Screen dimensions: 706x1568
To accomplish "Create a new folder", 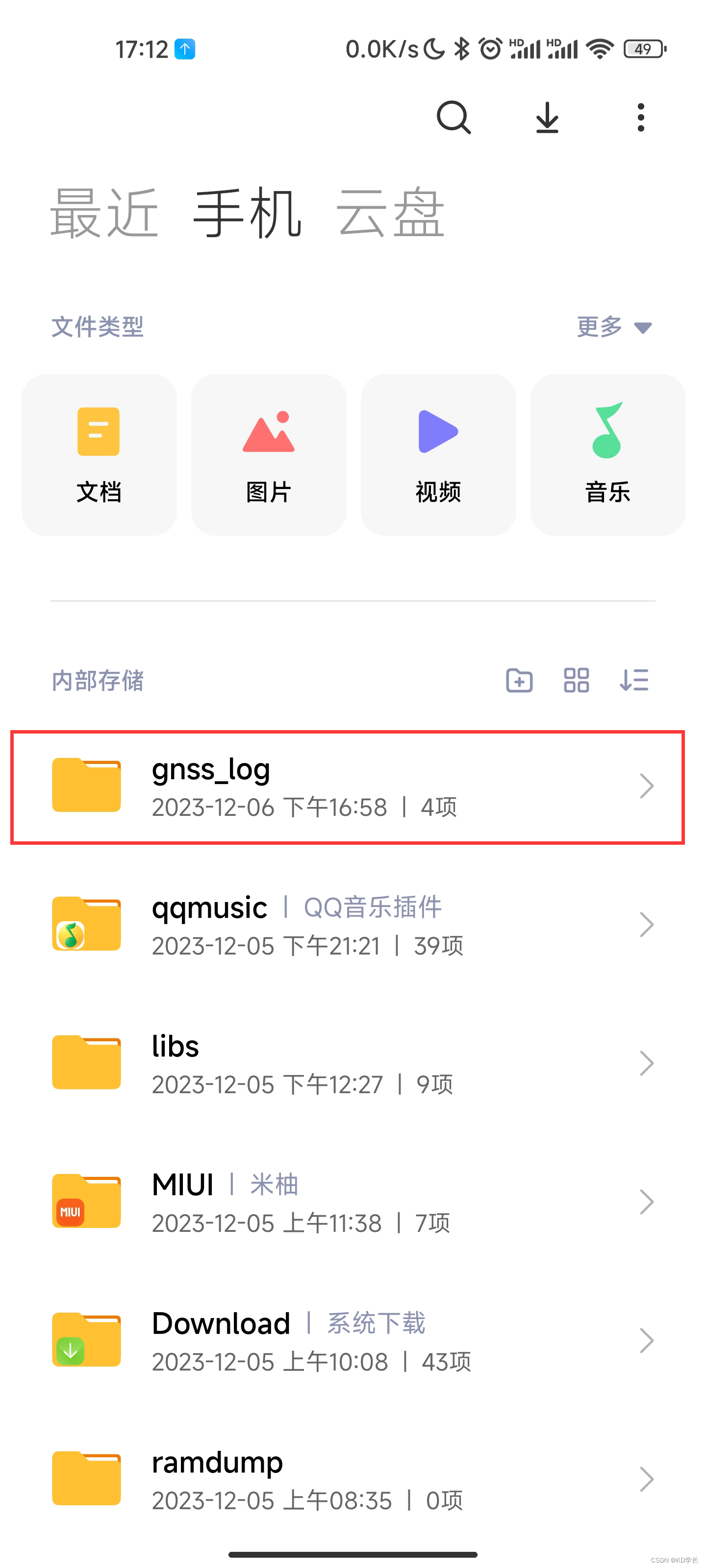I will (x=519, y=680).
